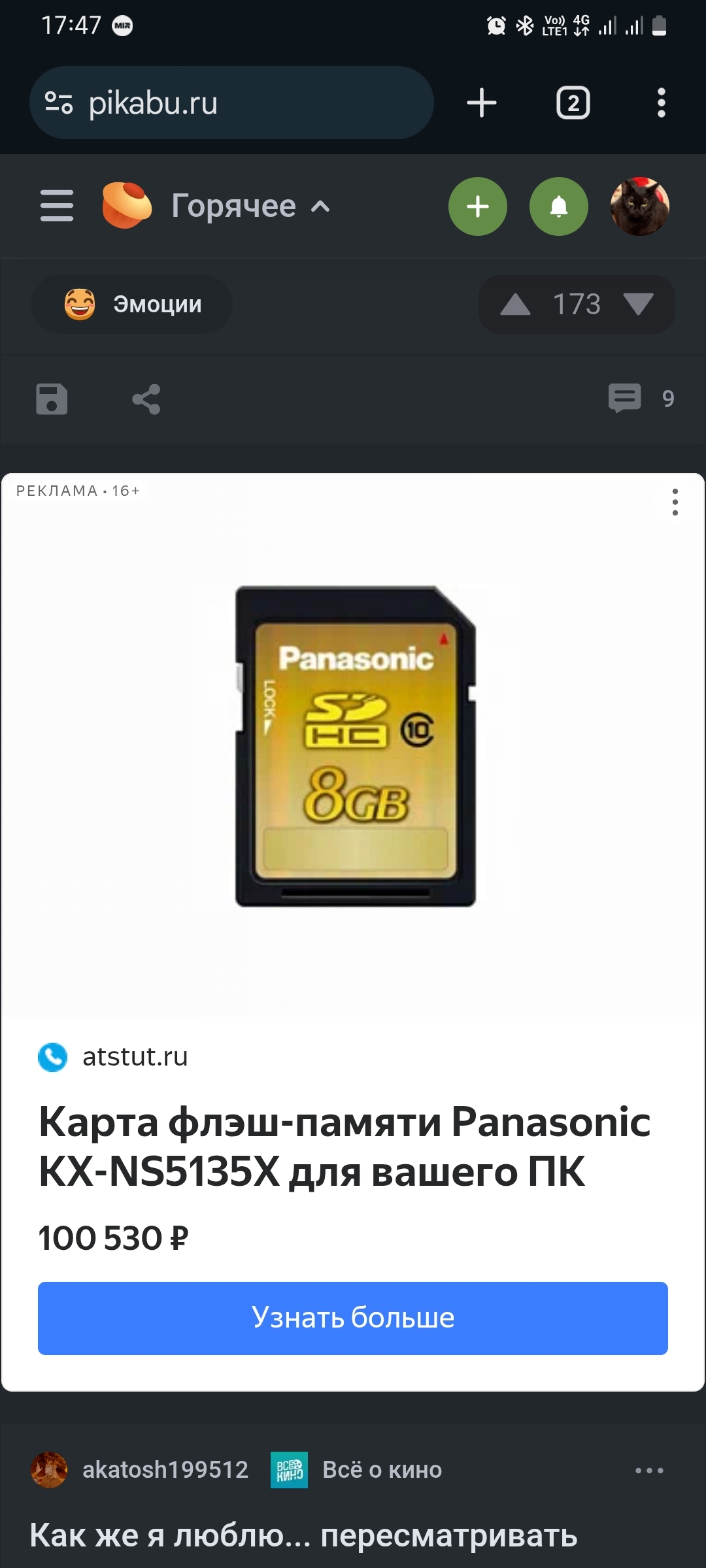Open profile via cat avatar

(639, 206)
